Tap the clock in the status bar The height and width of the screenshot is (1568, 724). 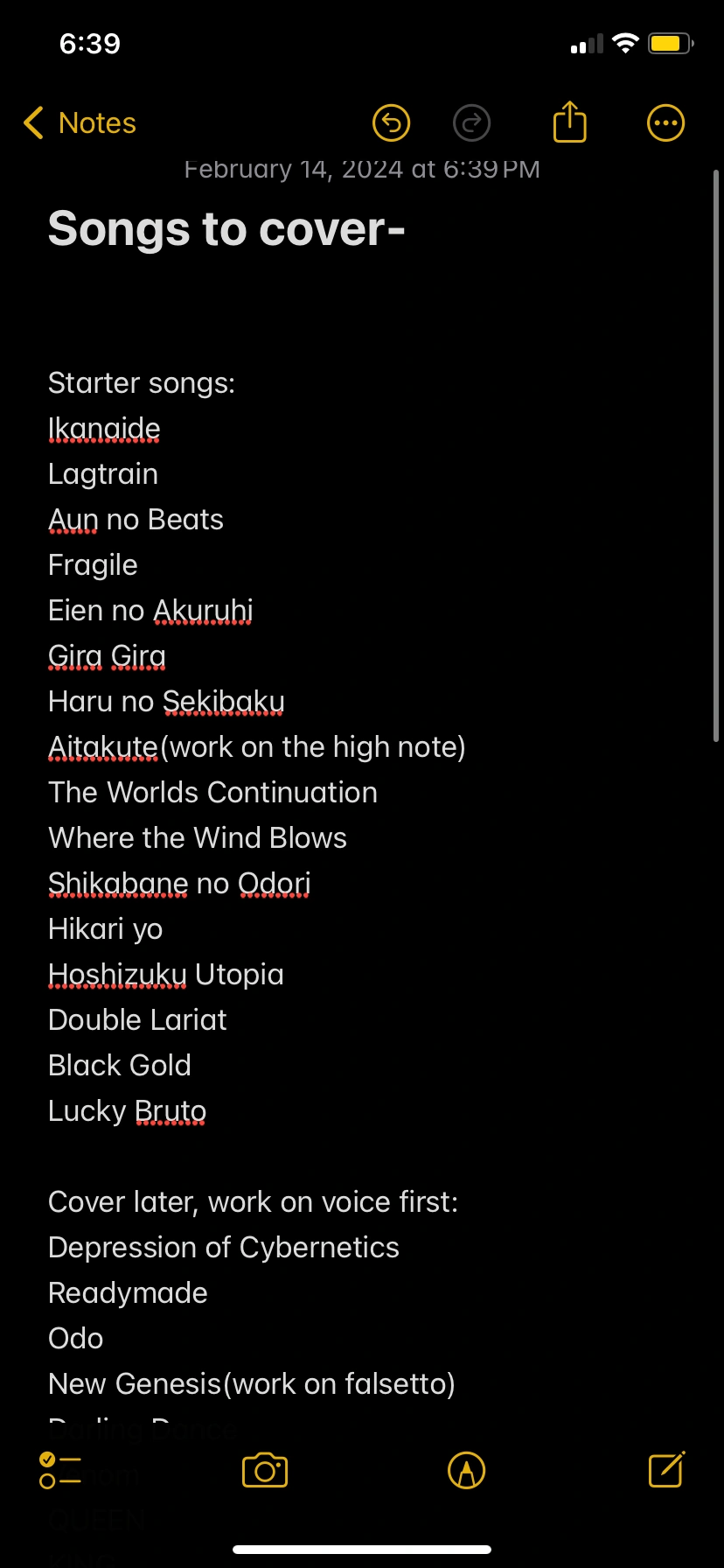89,43
